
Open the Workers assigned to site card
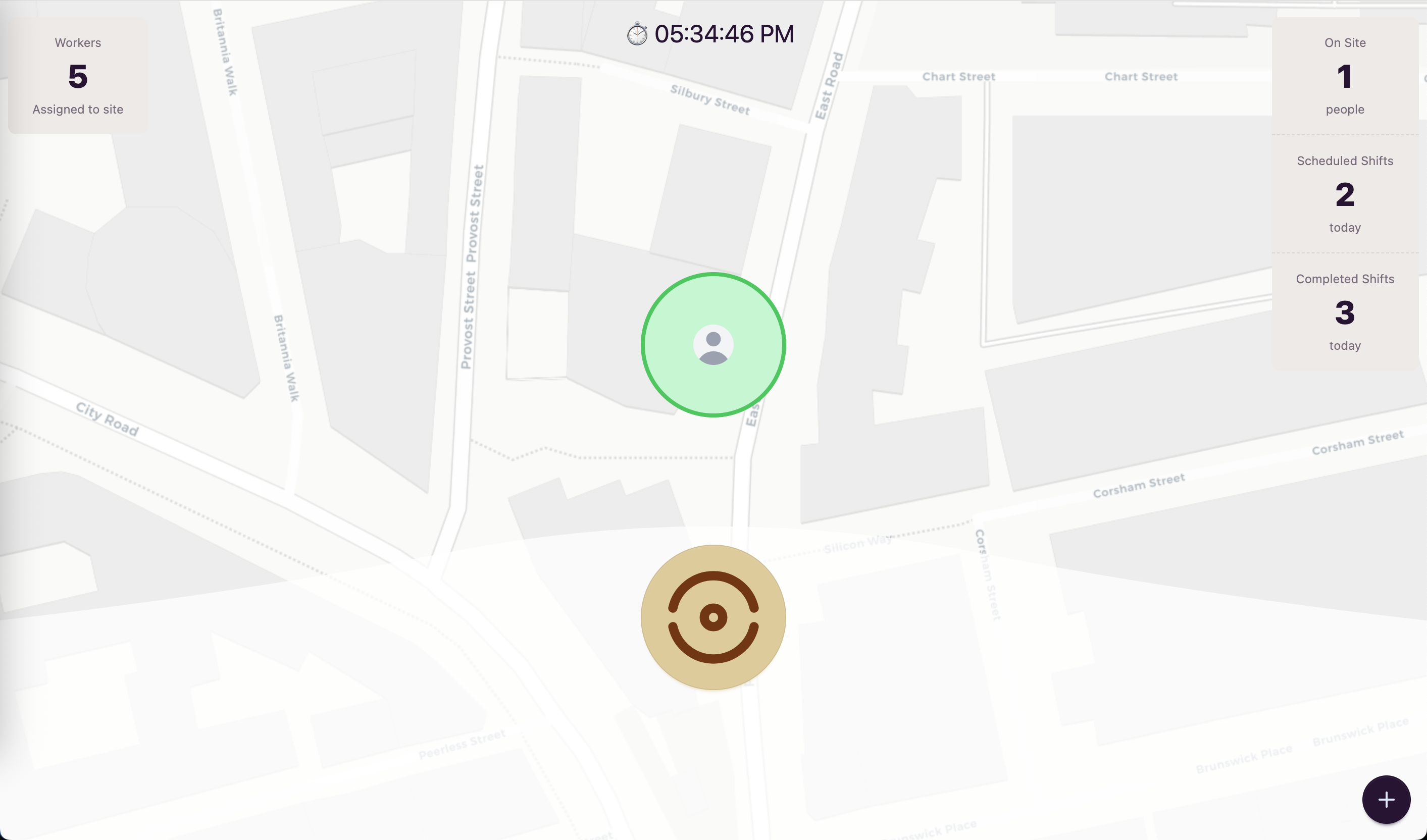coord(78,76)
